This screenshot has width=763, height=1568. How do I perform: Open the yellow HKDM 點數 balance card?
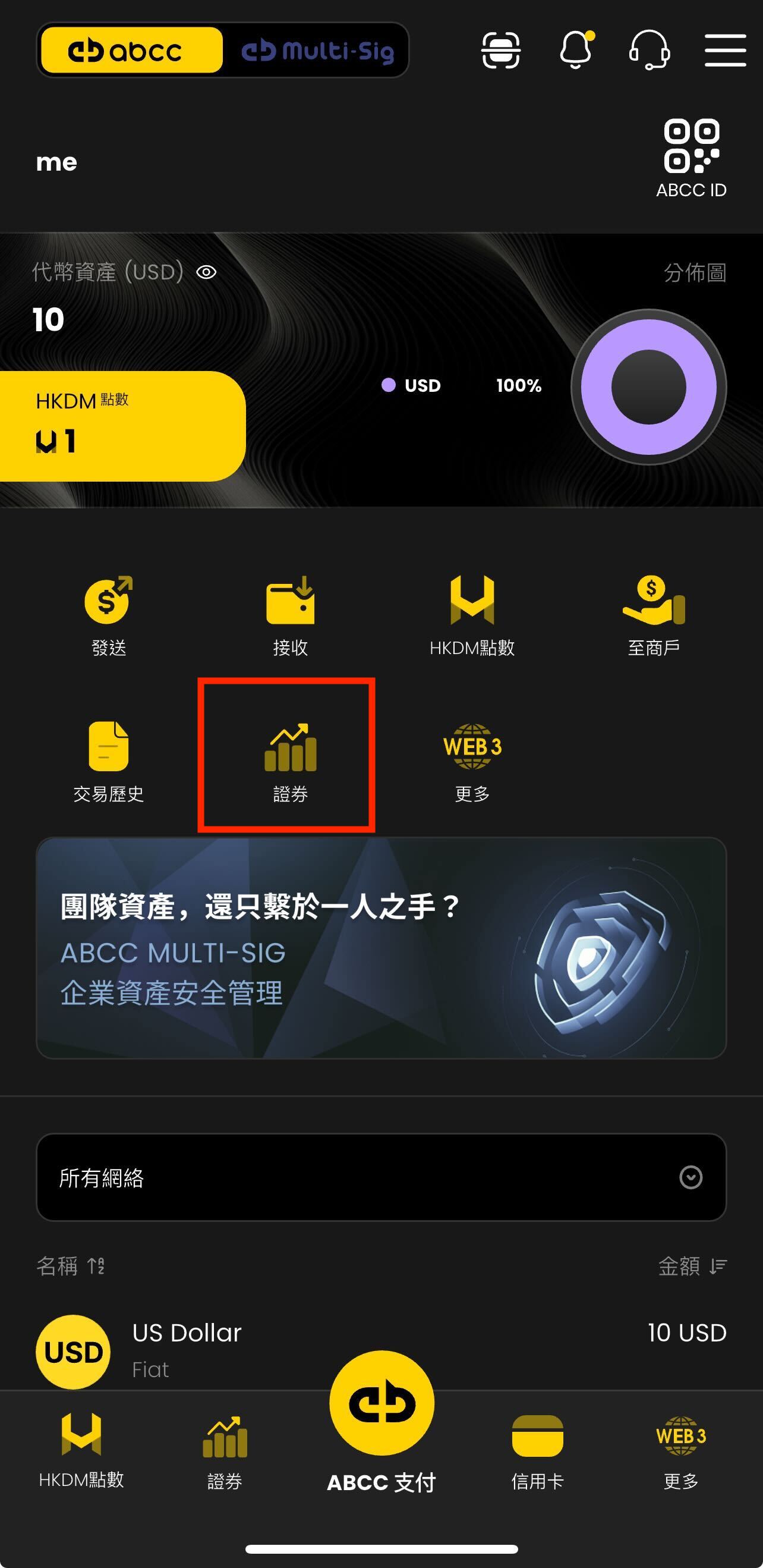[122, 426]
